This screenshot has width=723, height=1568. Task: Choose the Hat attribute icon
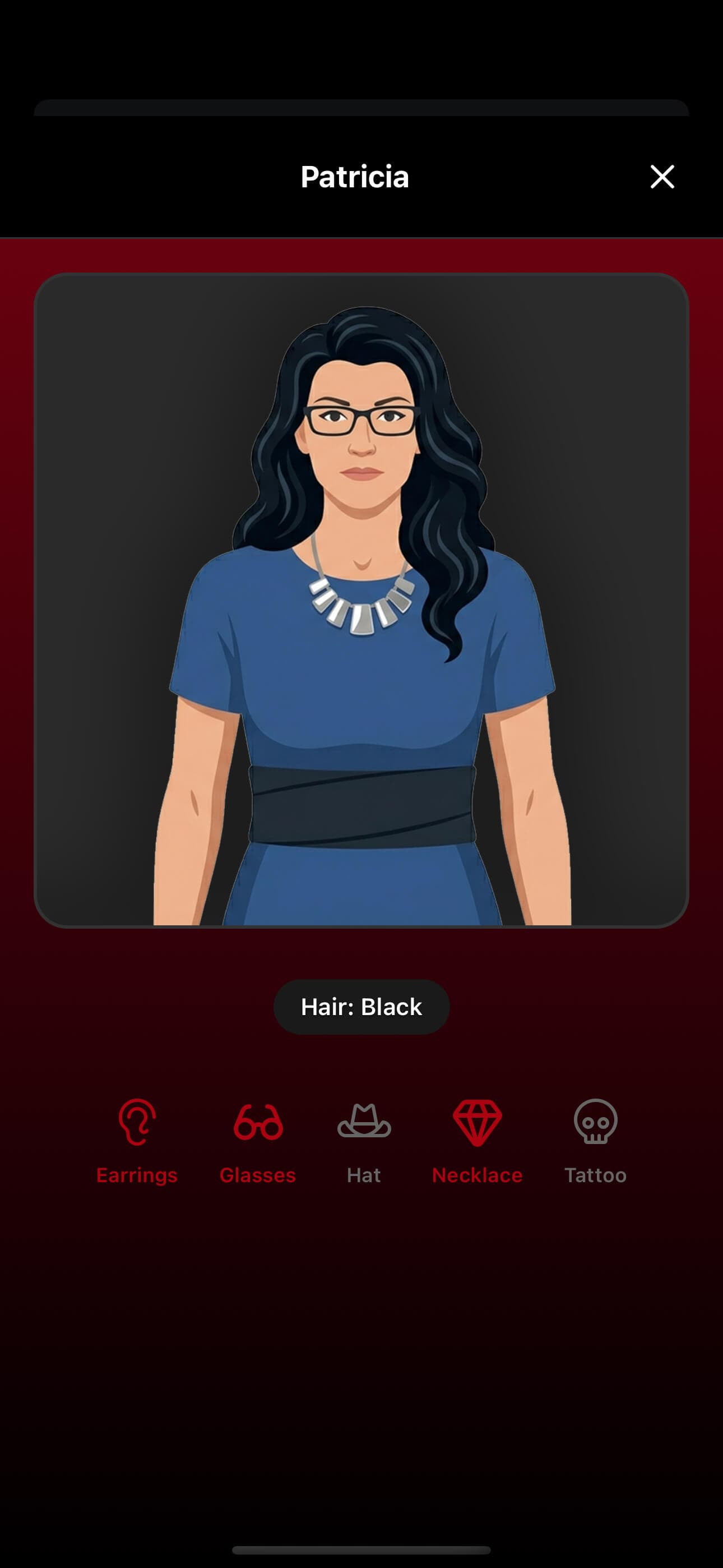tap(364, 1121)
